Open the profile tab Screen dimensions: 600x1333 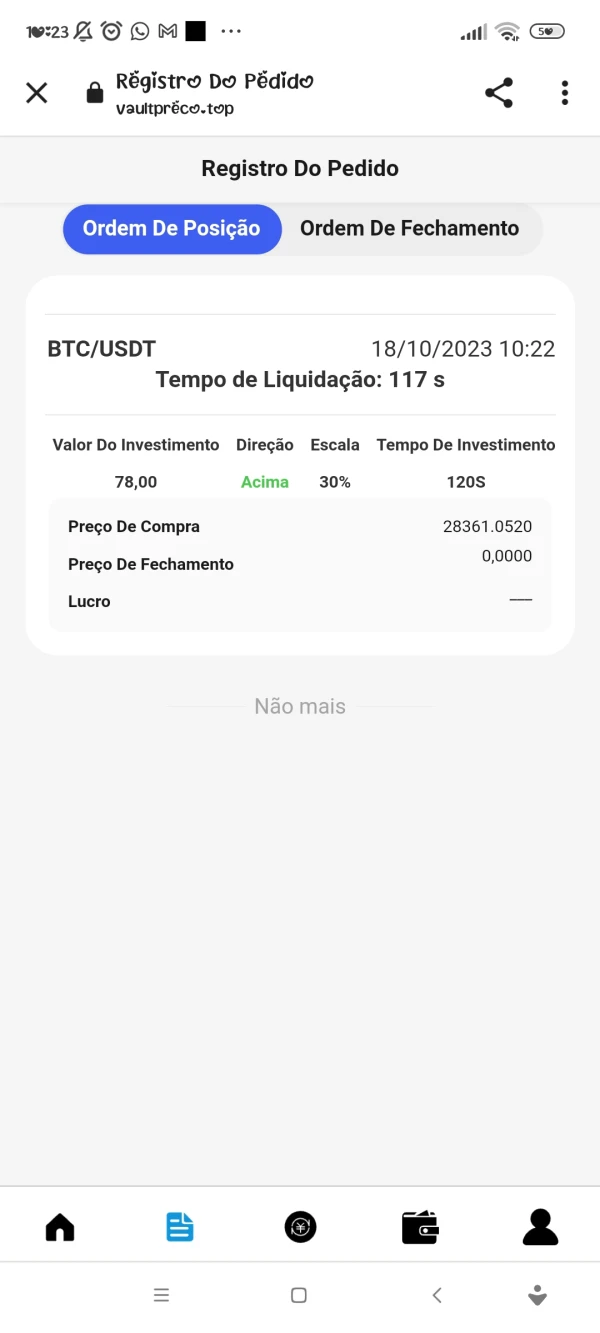click(540, 1227)
